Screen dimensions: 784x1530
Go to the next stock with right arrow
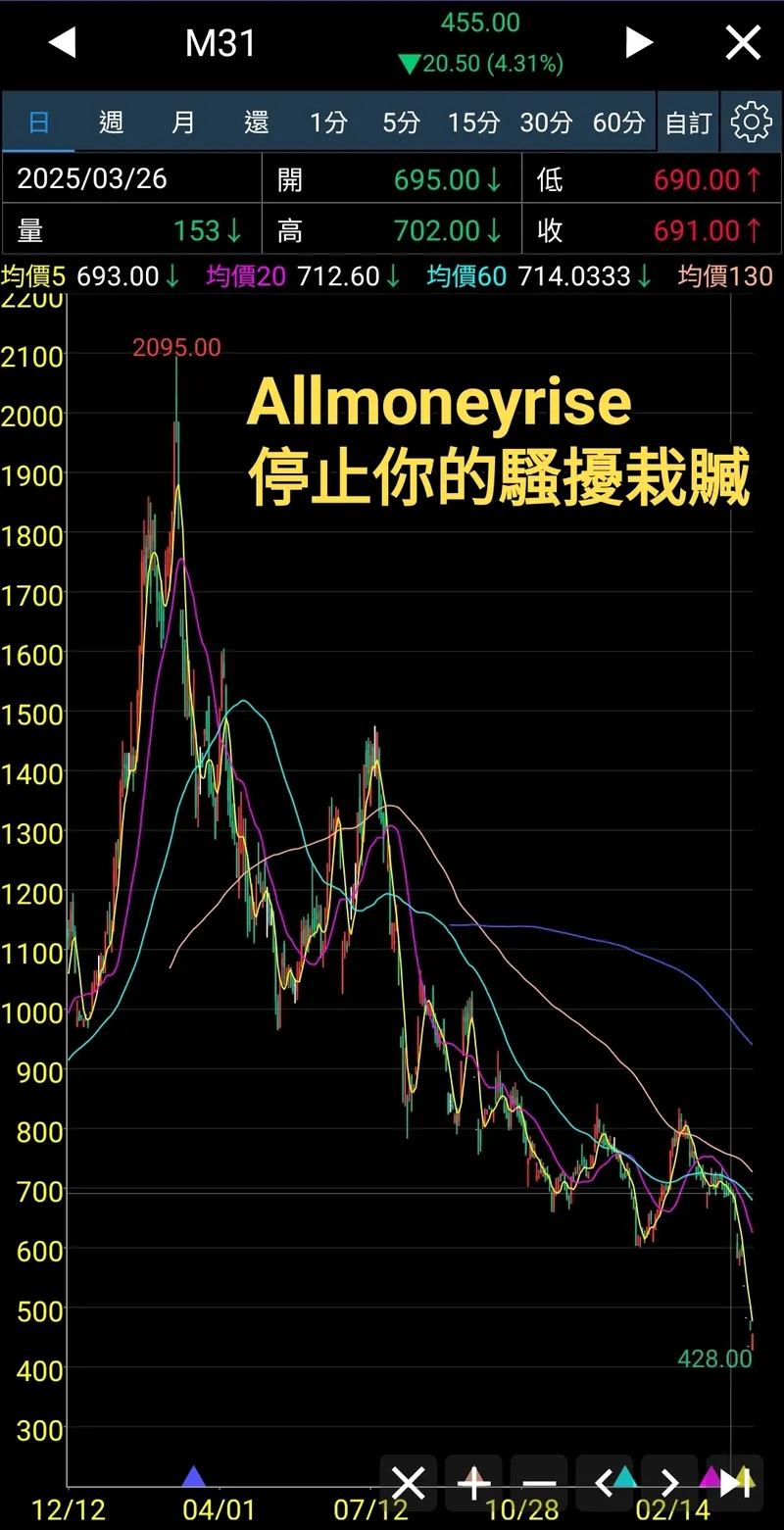pos(639,43)
